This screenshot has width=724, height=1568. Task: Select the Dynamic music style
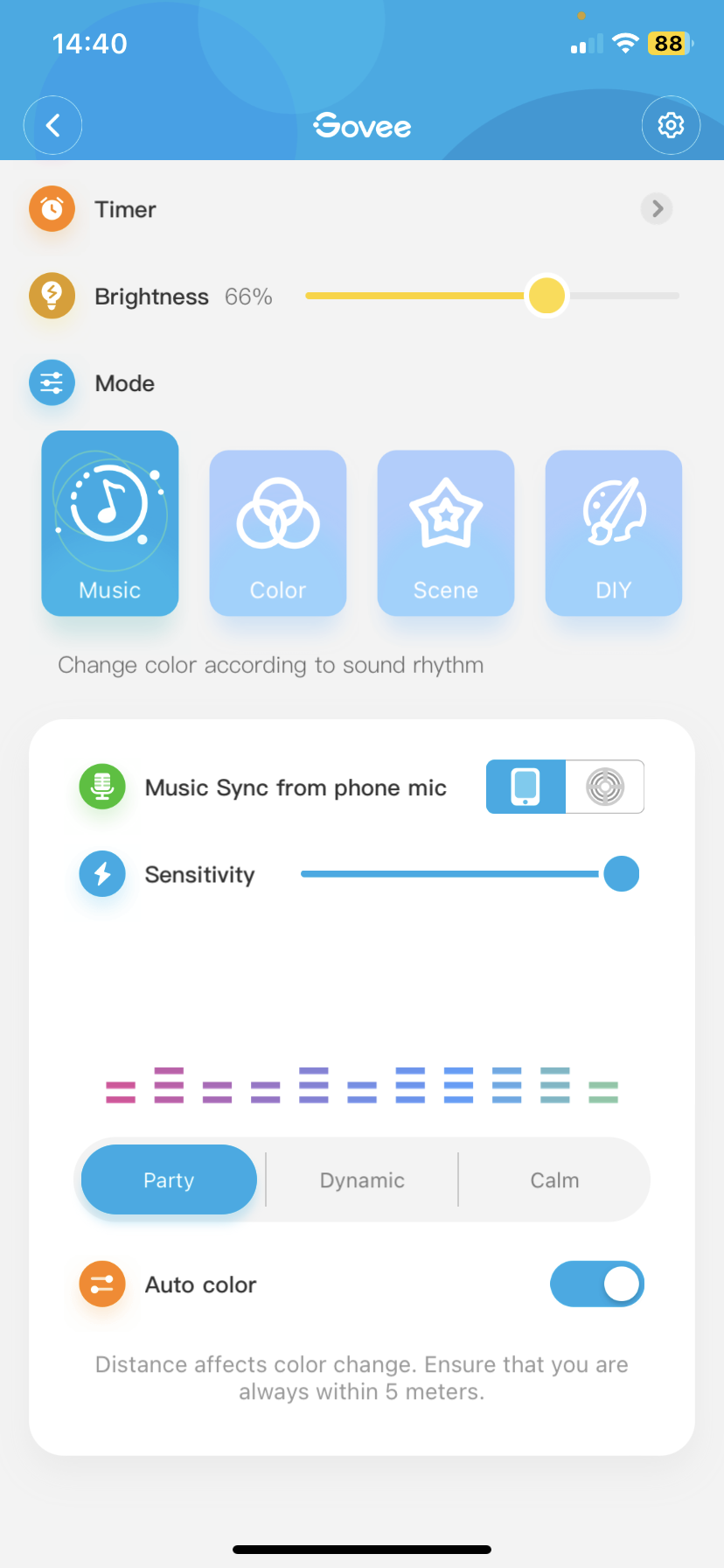(x=362, y=1180)
